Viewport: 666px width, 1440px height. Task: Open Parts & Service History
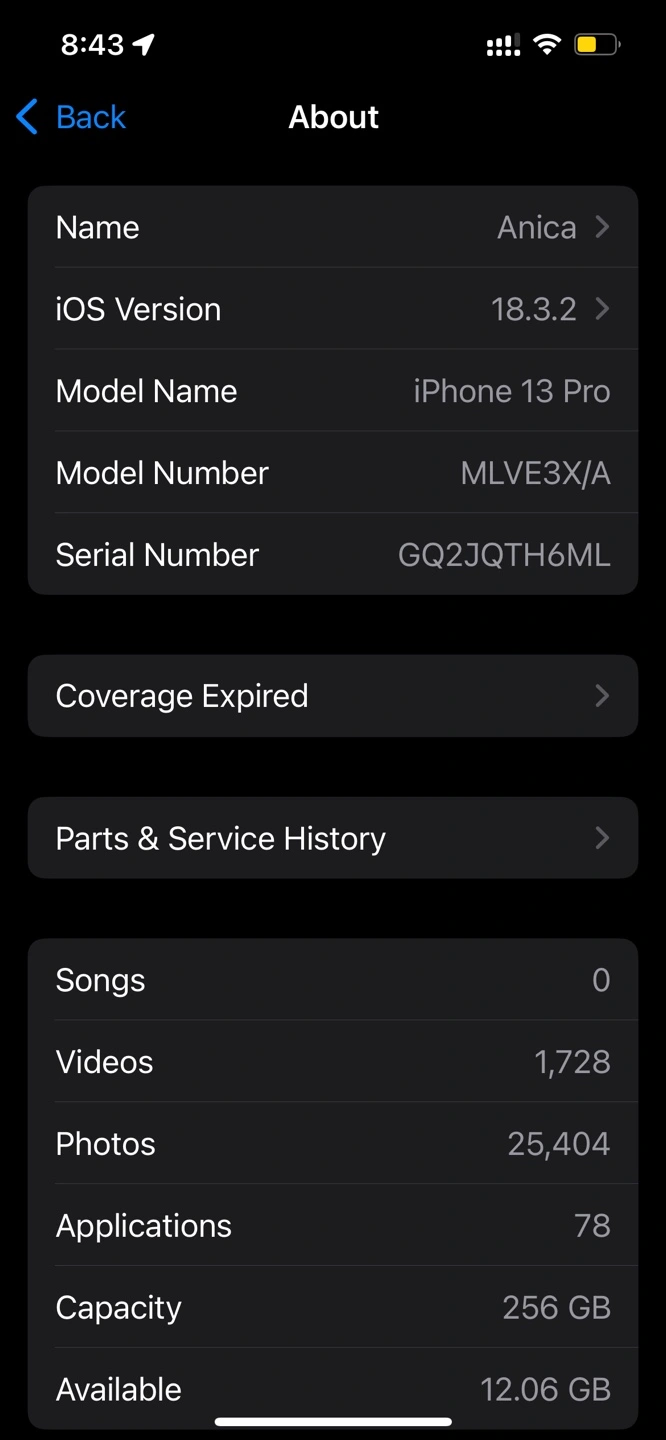click(332, 838)
